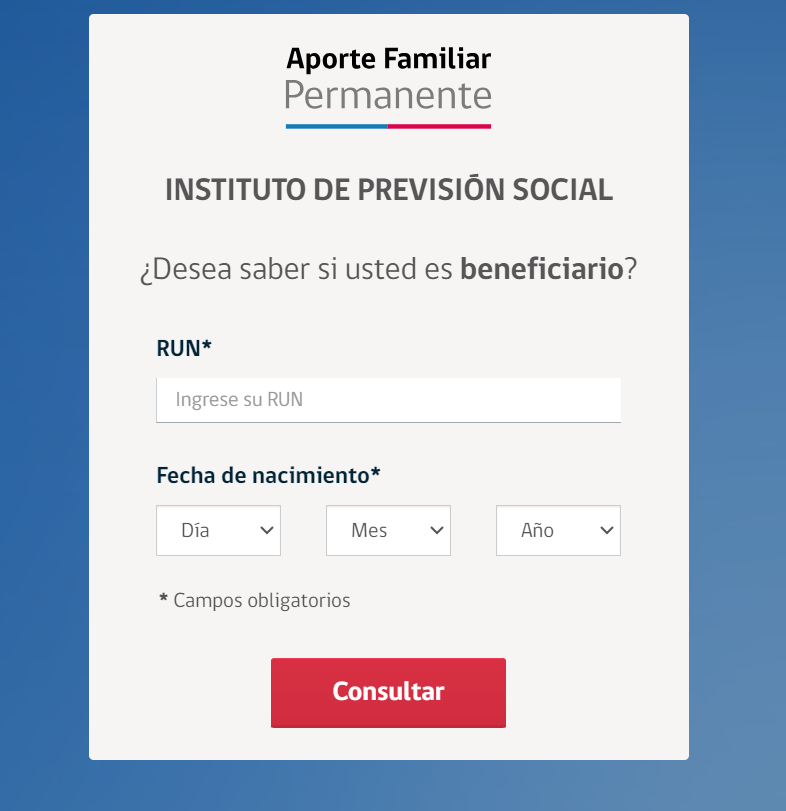
Task: Tap the Consultar button
Action: [x=388, y=692]
